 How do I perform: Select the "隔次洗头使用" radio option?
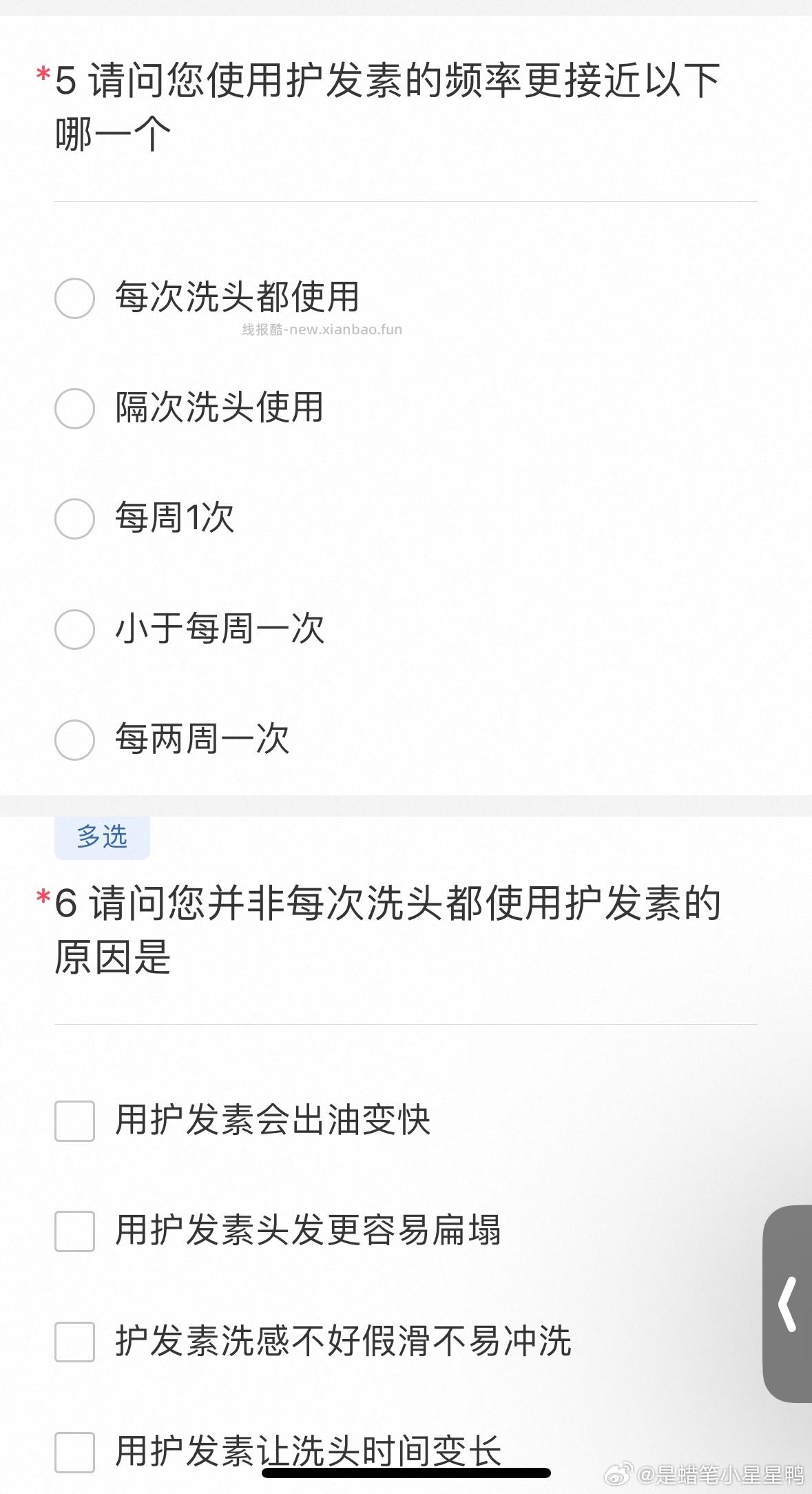pos(74,409)
